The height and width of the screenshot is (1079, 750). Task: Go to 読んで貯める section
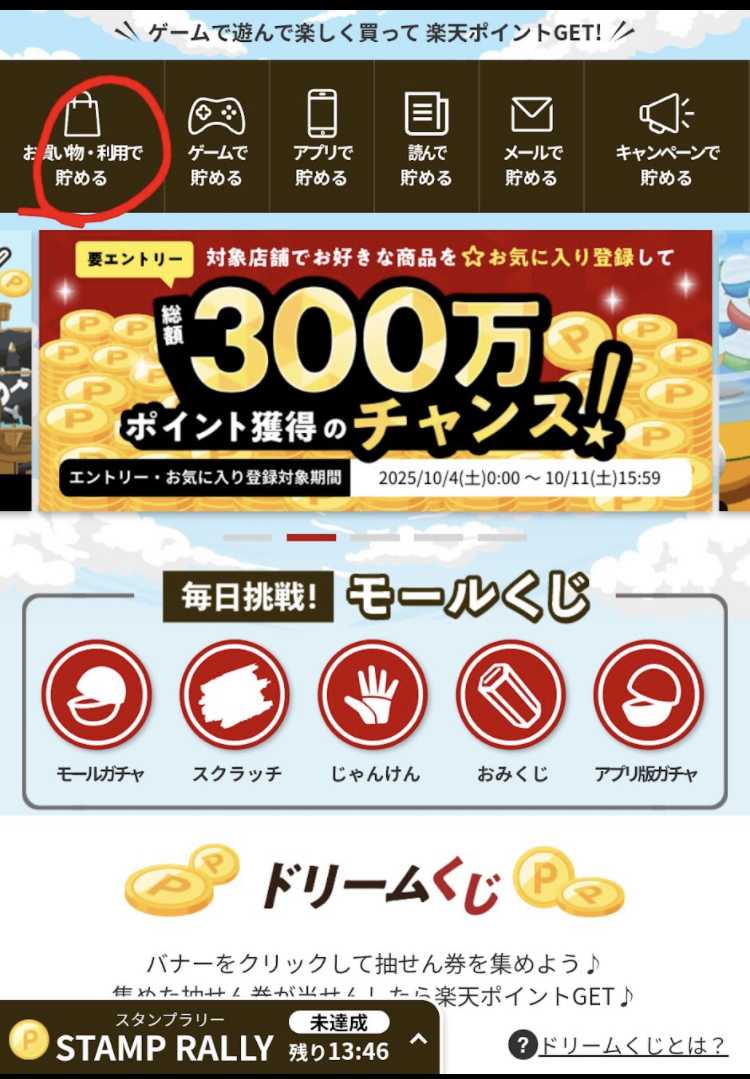426,138
